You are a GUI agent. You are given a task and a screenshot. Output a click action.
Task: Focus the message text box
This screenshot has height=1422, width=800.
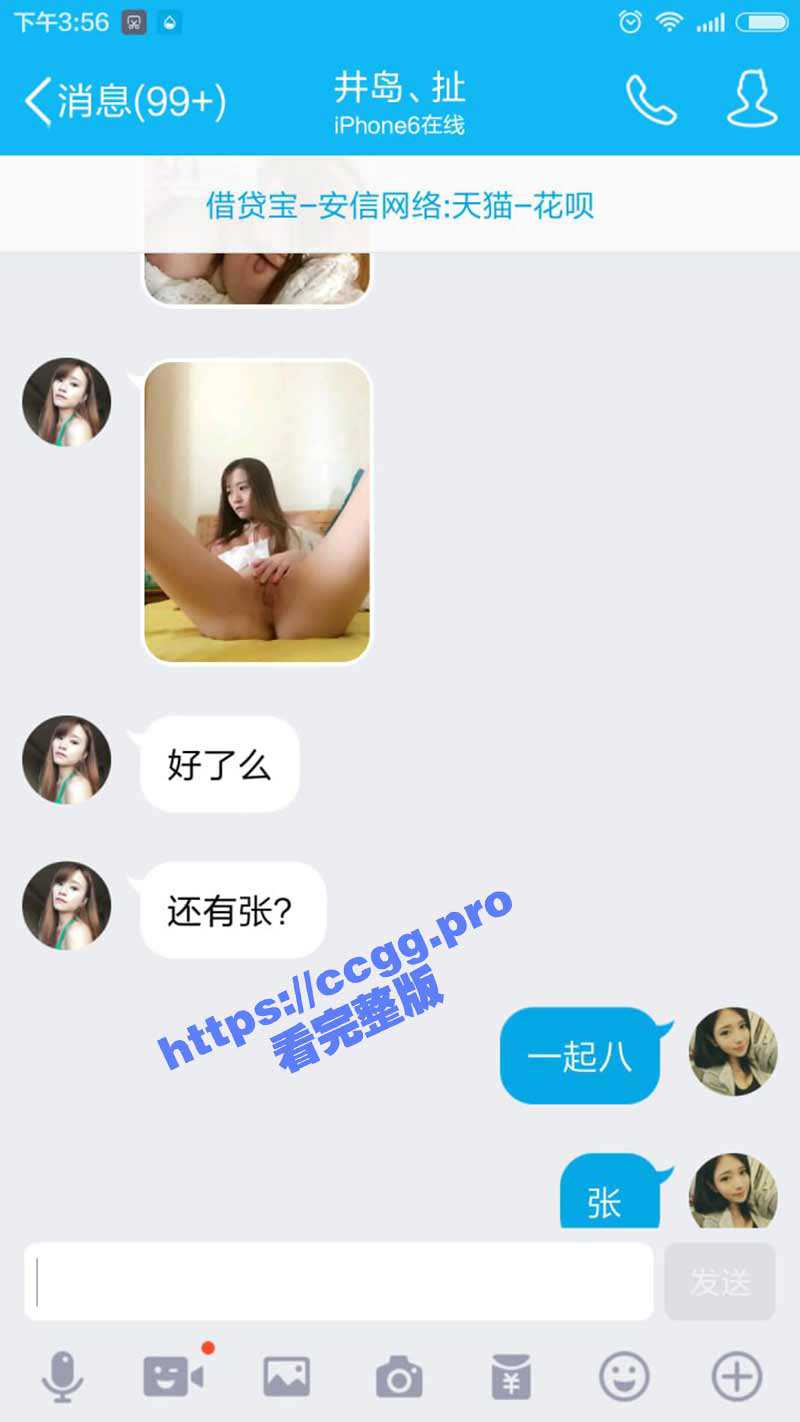point(340,1281)
